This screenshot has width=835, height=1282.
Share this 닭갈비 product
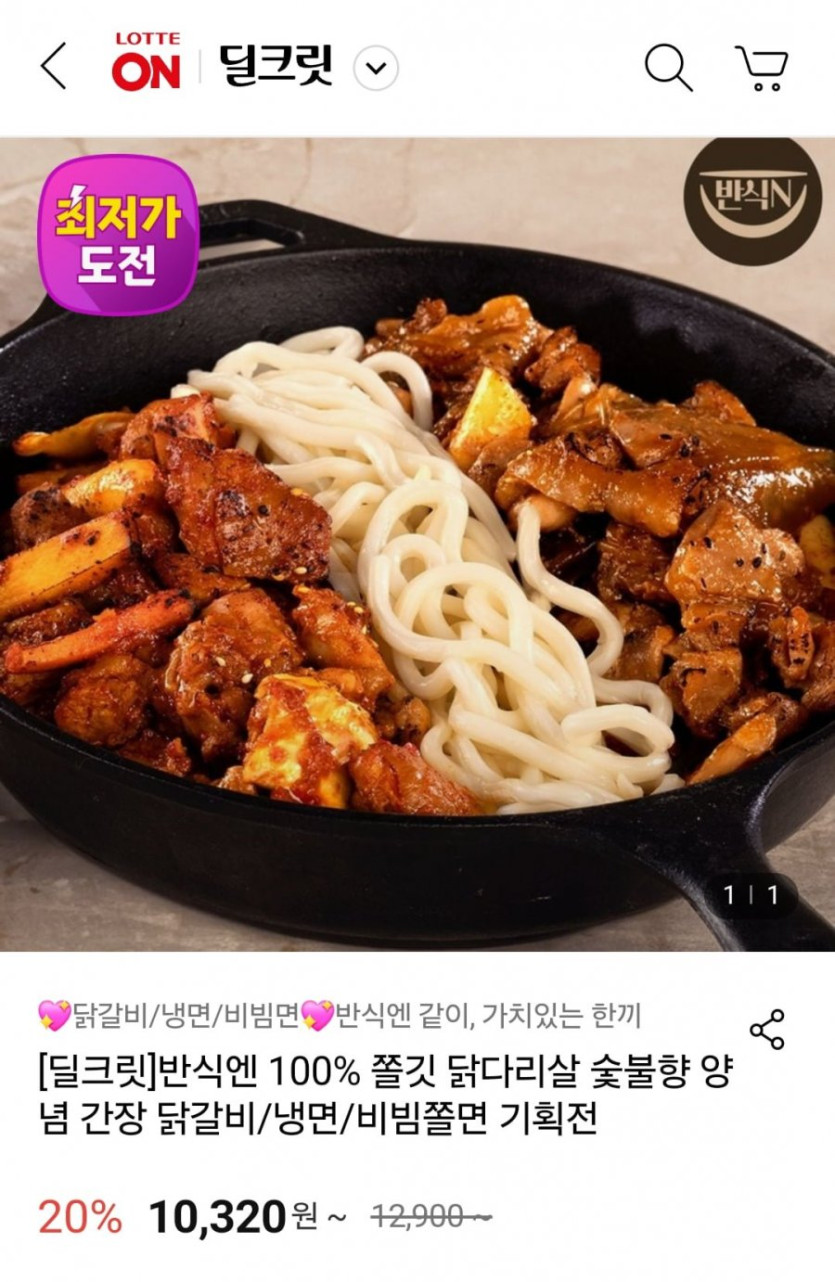tap(767, 1029)
